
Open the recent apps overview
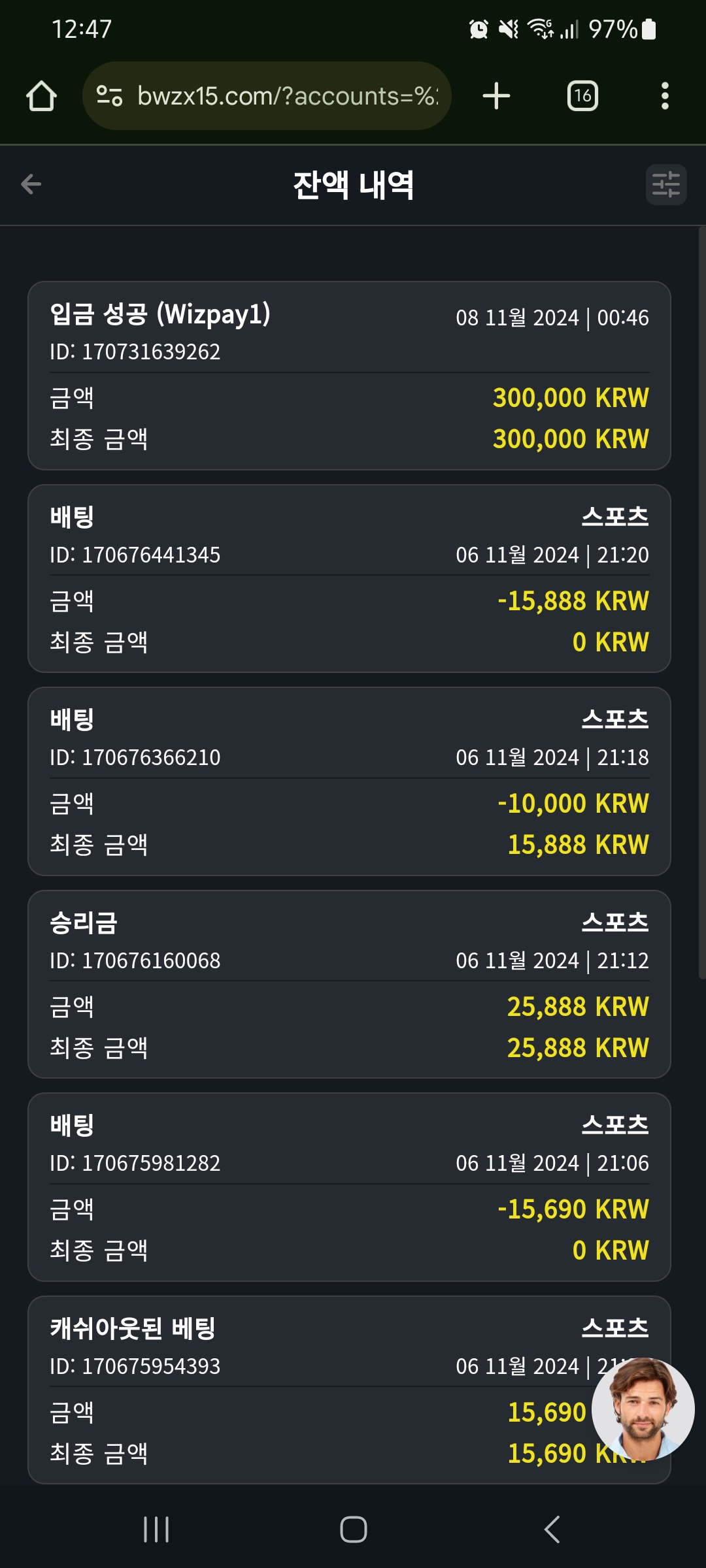(x=156, y=1529)
